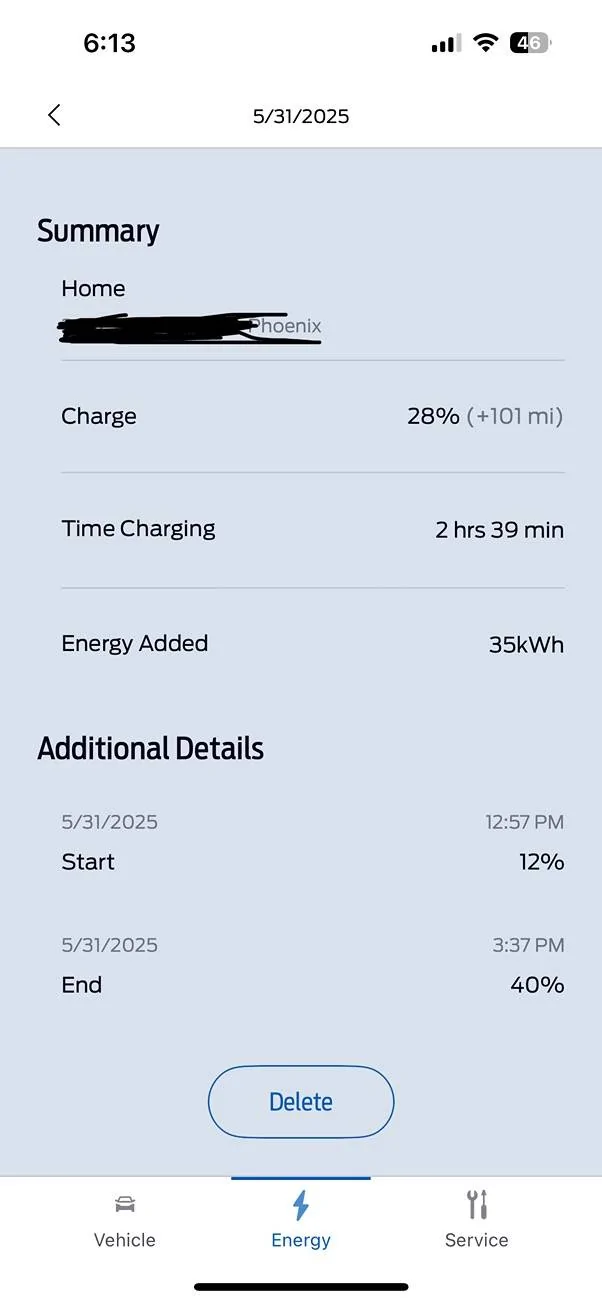Switch to the Service tab
Image resolution: width=602 pixels, height=1300 pixels.
click(x=476, y=1220)
